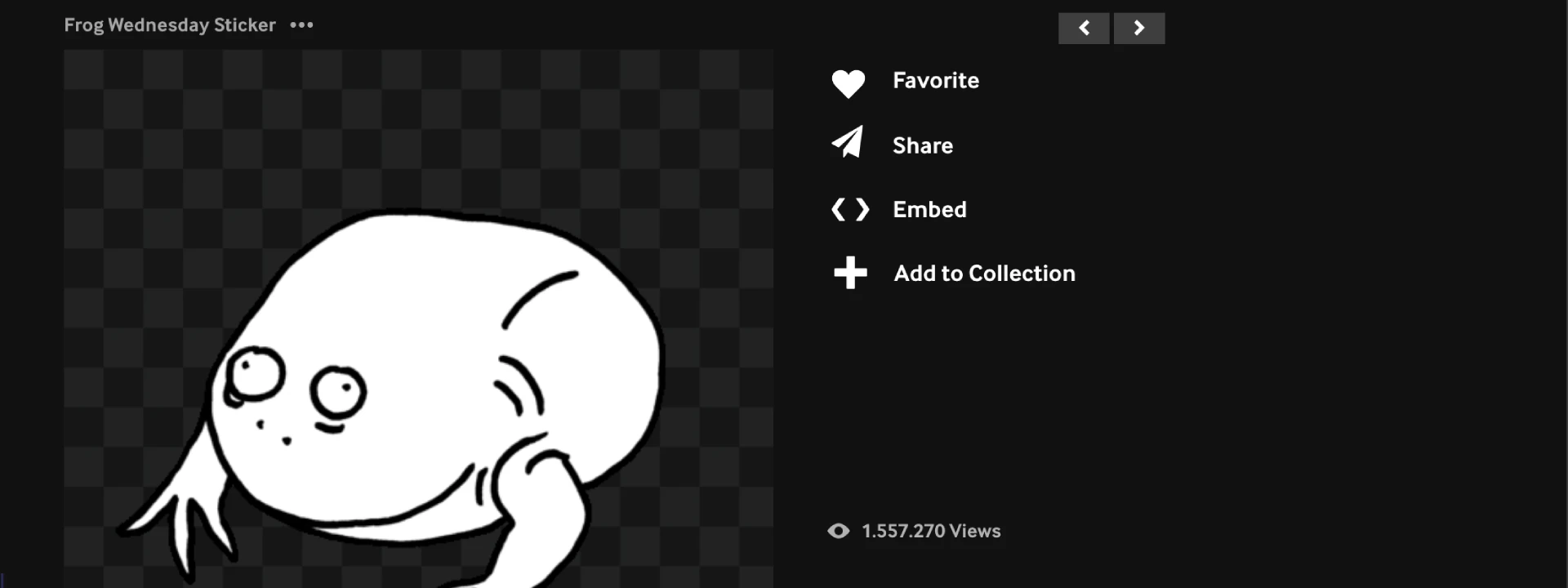This screenshot has height=588, width=1568.
Task: Go to the previous sticker
Action: tap(1084, 29)
